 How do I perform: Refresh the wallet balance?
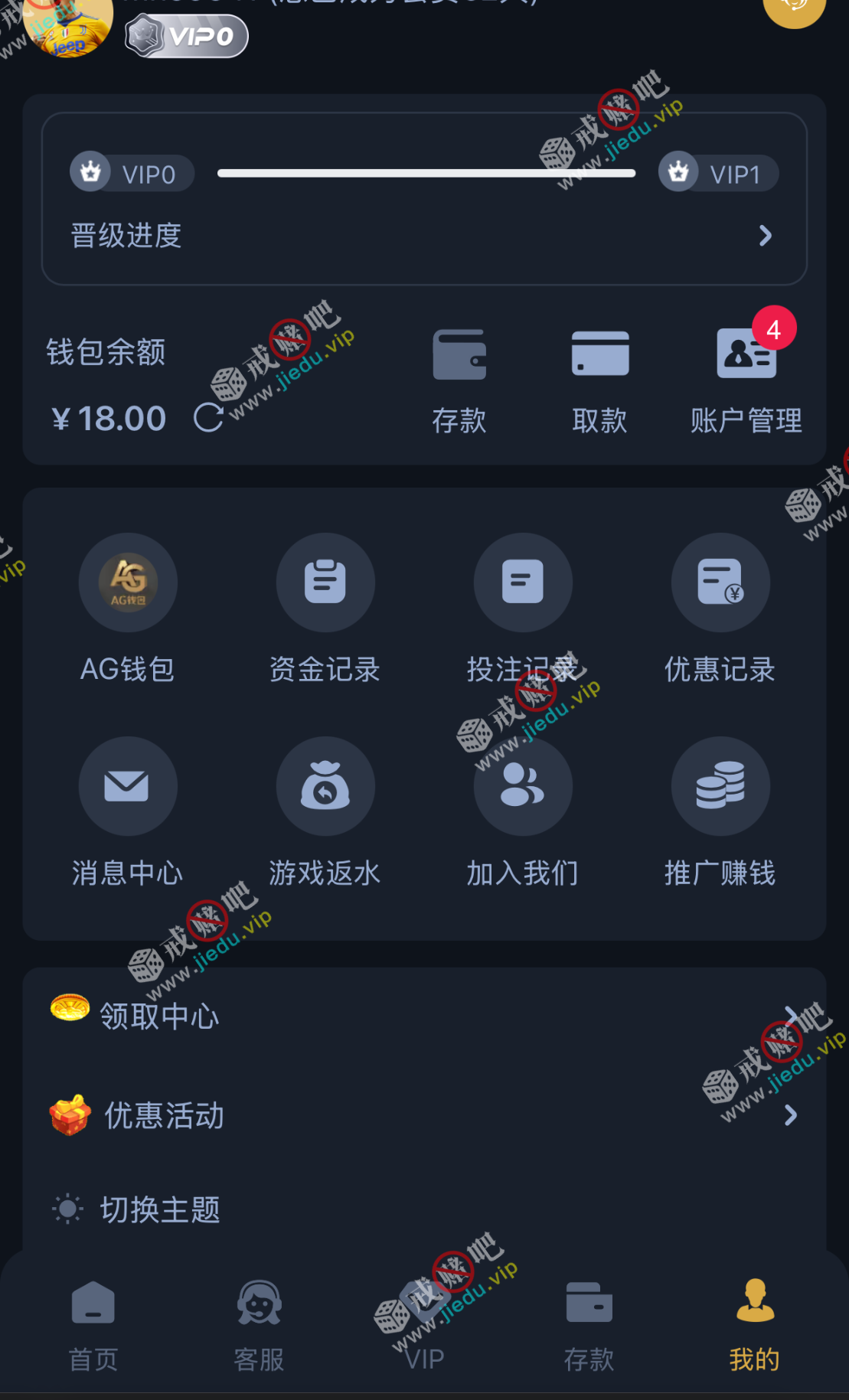click(208, 418)
